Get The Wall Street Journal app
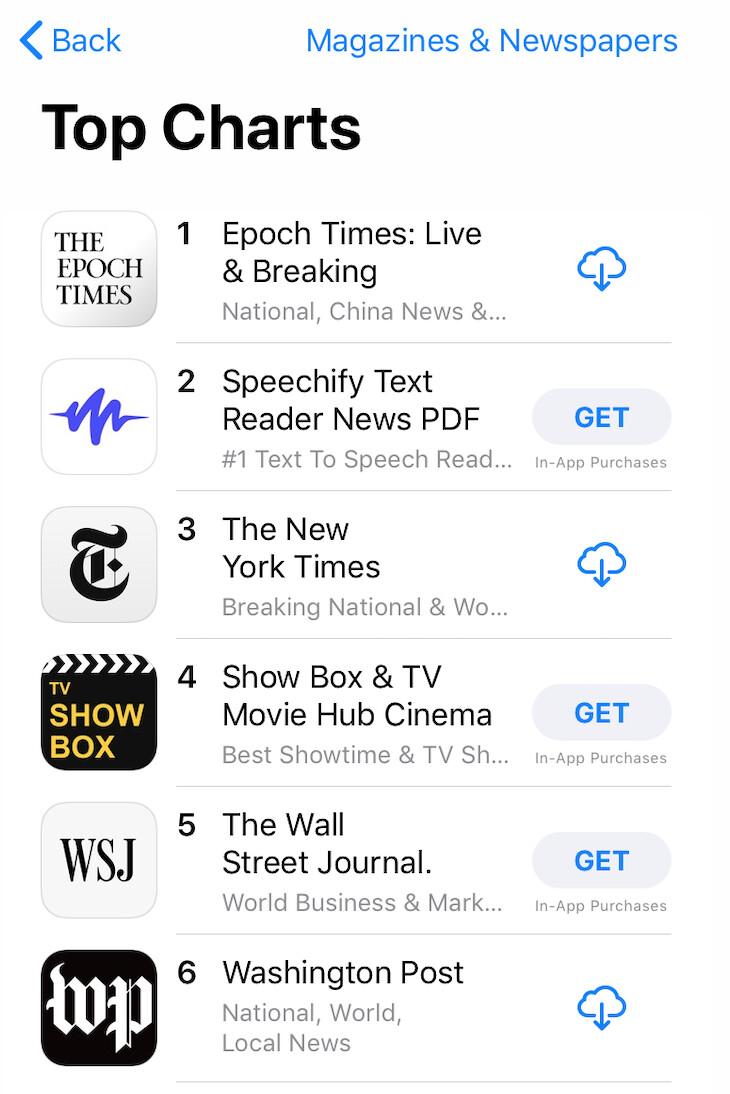 [601, 861]
